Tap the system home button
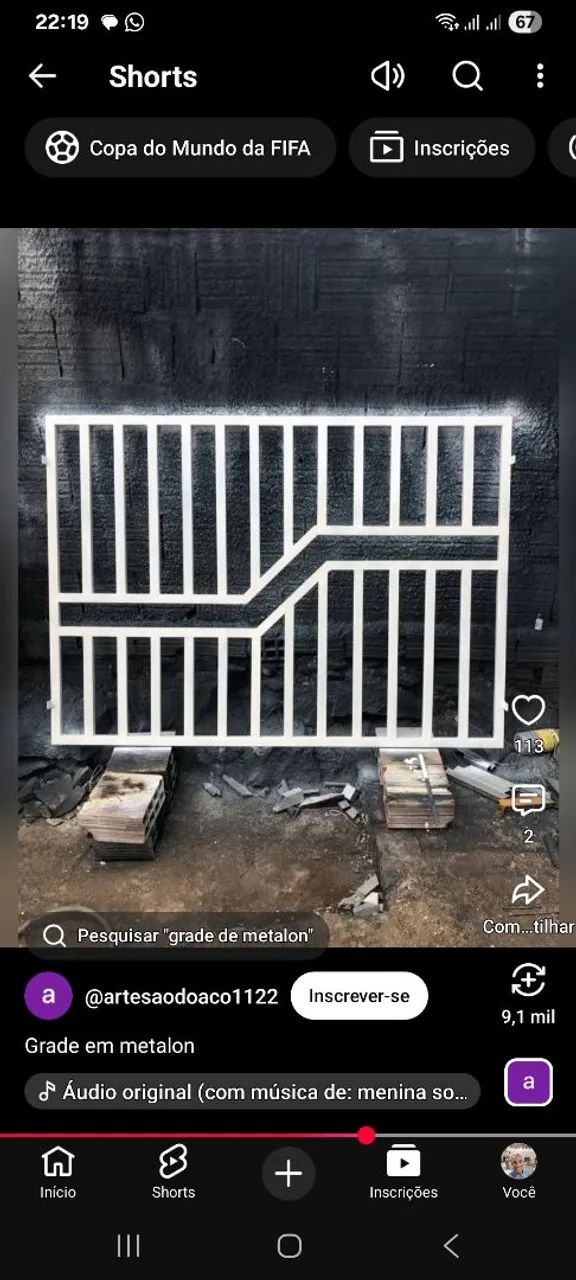 pyautogui.click(x=289, y=1245)
